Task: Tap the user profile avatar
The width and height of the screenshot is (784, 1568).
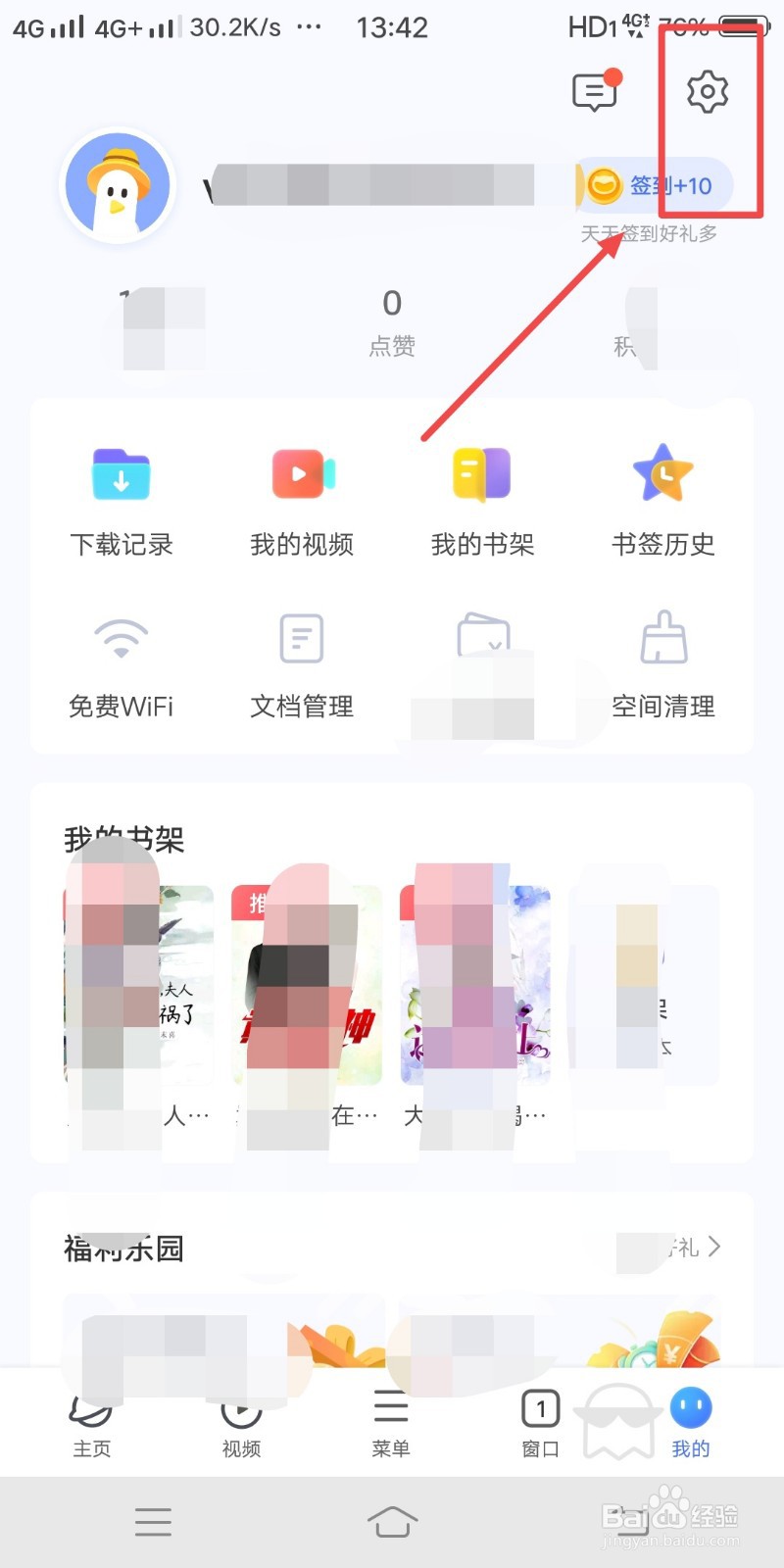Action: point(117,186)
